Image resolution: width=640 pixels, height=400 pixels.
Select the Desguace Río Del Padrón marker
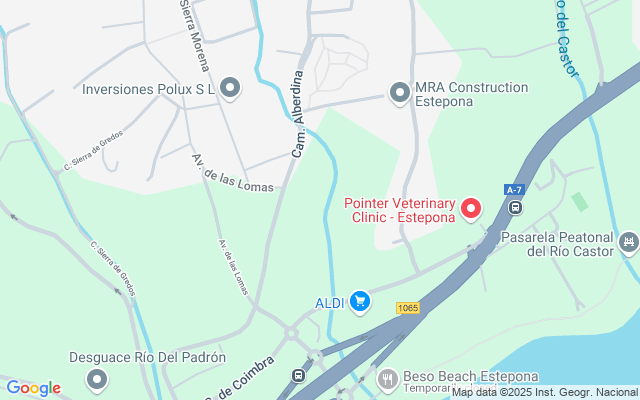coord(97,378)
